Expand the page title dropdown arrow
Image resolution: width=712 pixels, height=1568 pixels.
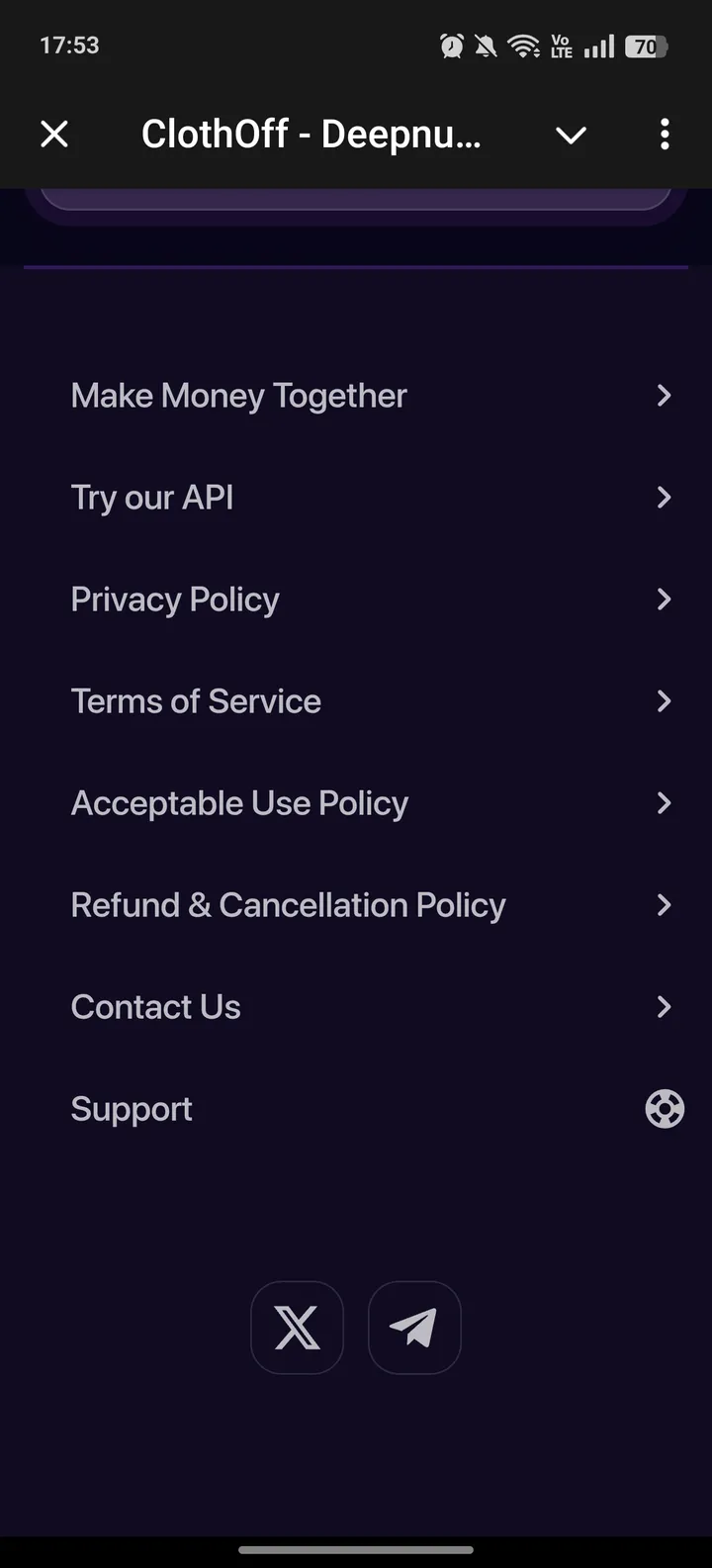click(571, 135)
